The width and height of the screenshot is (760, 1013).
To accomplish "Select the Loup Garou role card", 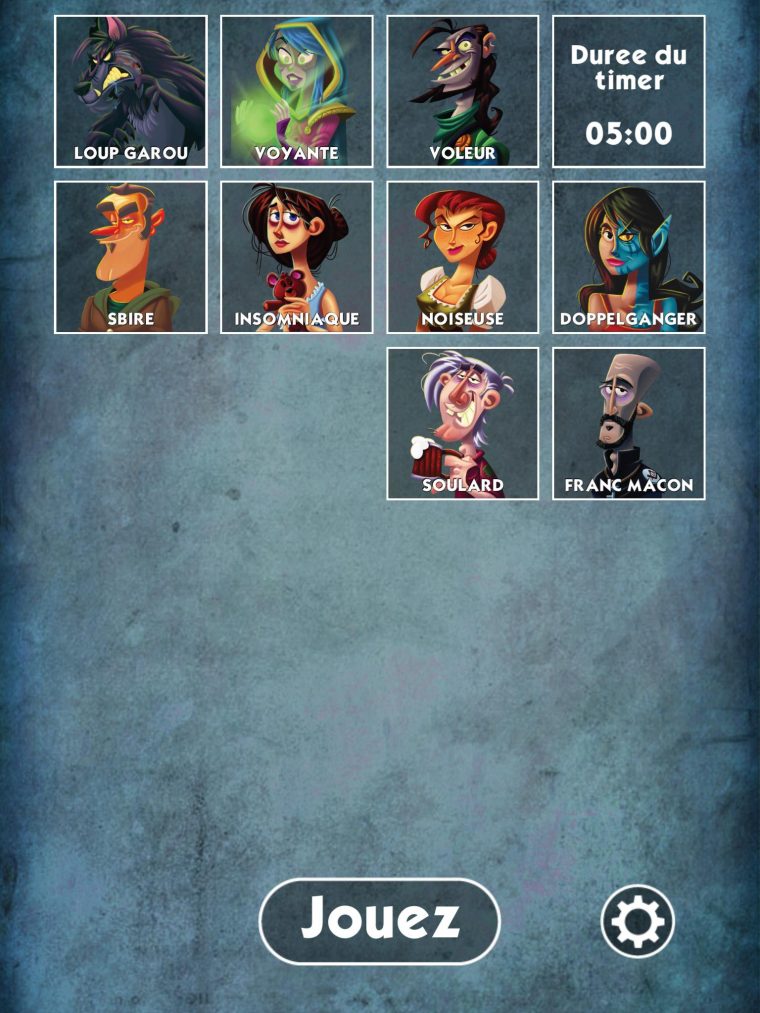I will pos(131,91).
